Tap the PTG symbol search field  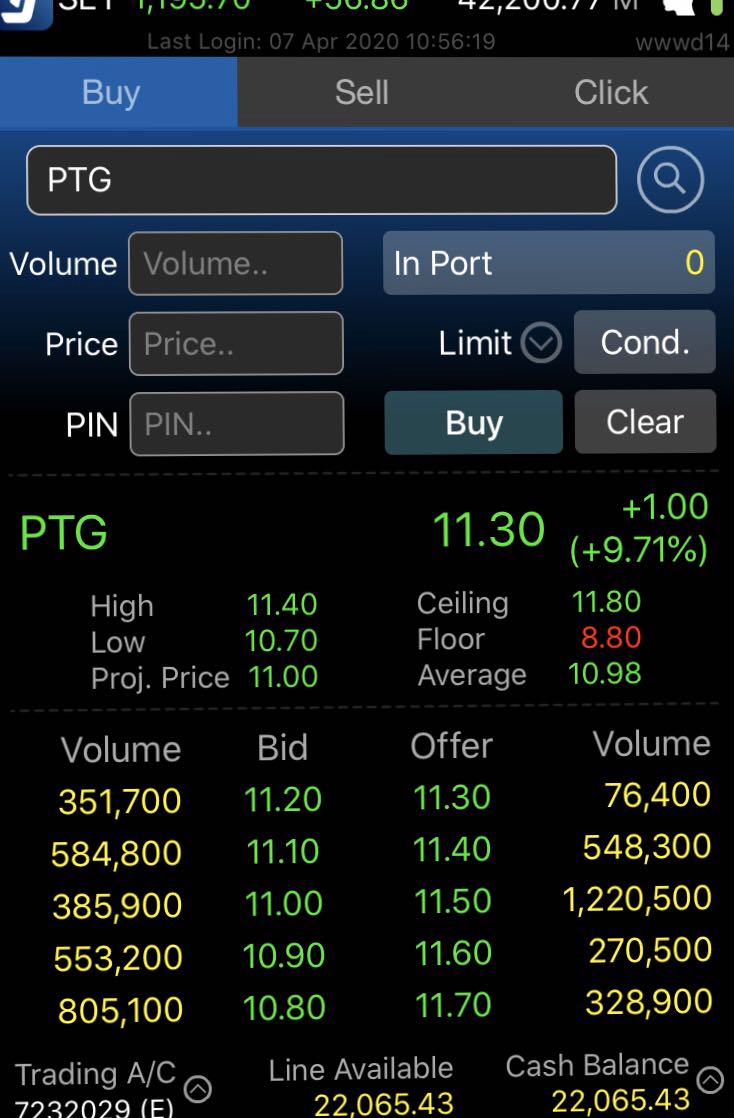click(x=321, y=180)
